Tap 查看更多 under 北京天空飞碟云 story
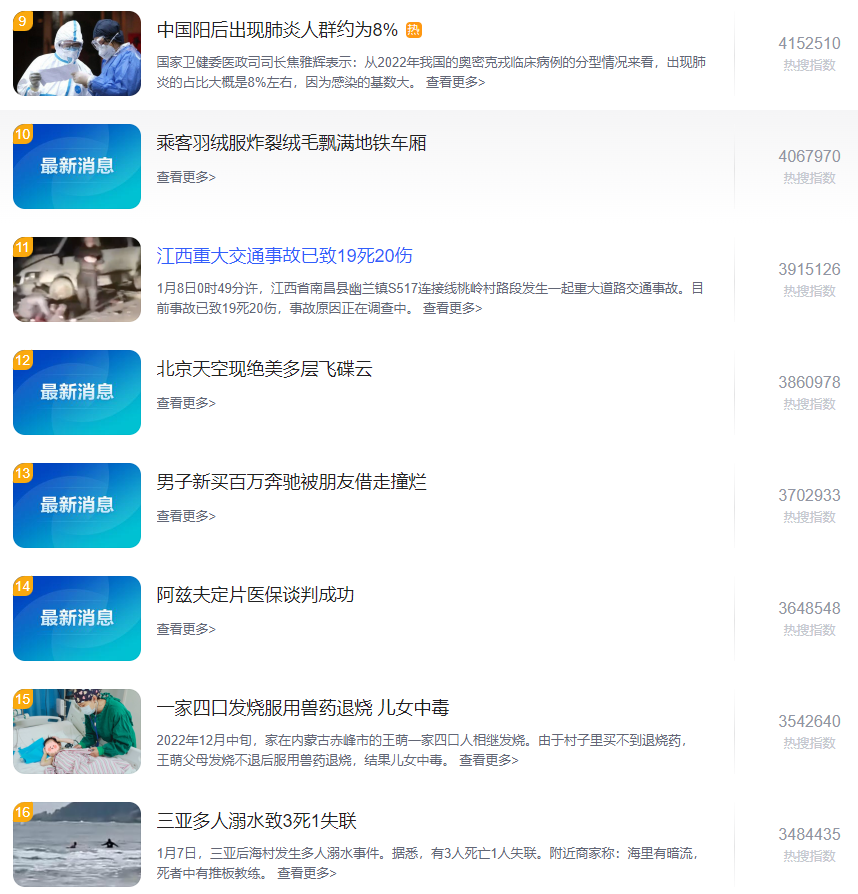Image resolution: width=858 pixels, height=894 pixels. point(185,403)
